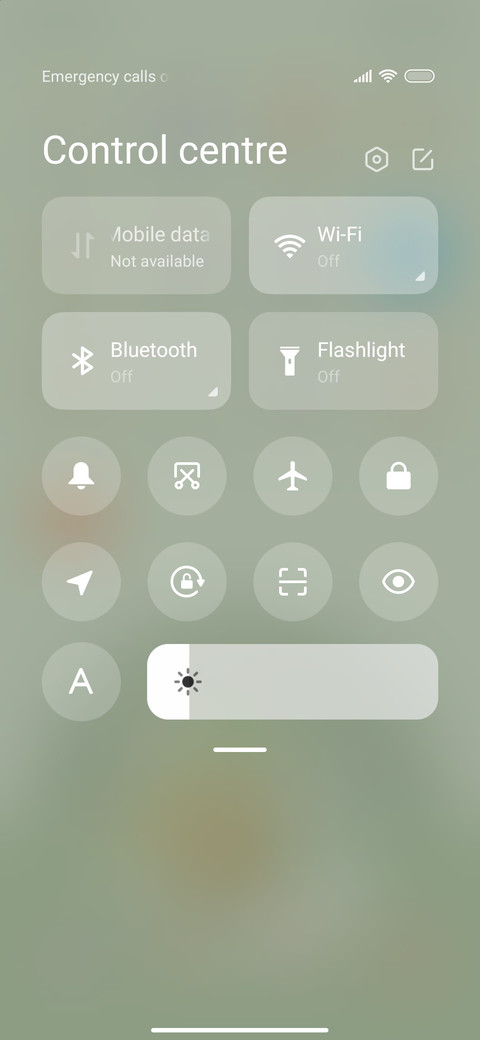Toggle the Mobile data tile

pos(137,245)
